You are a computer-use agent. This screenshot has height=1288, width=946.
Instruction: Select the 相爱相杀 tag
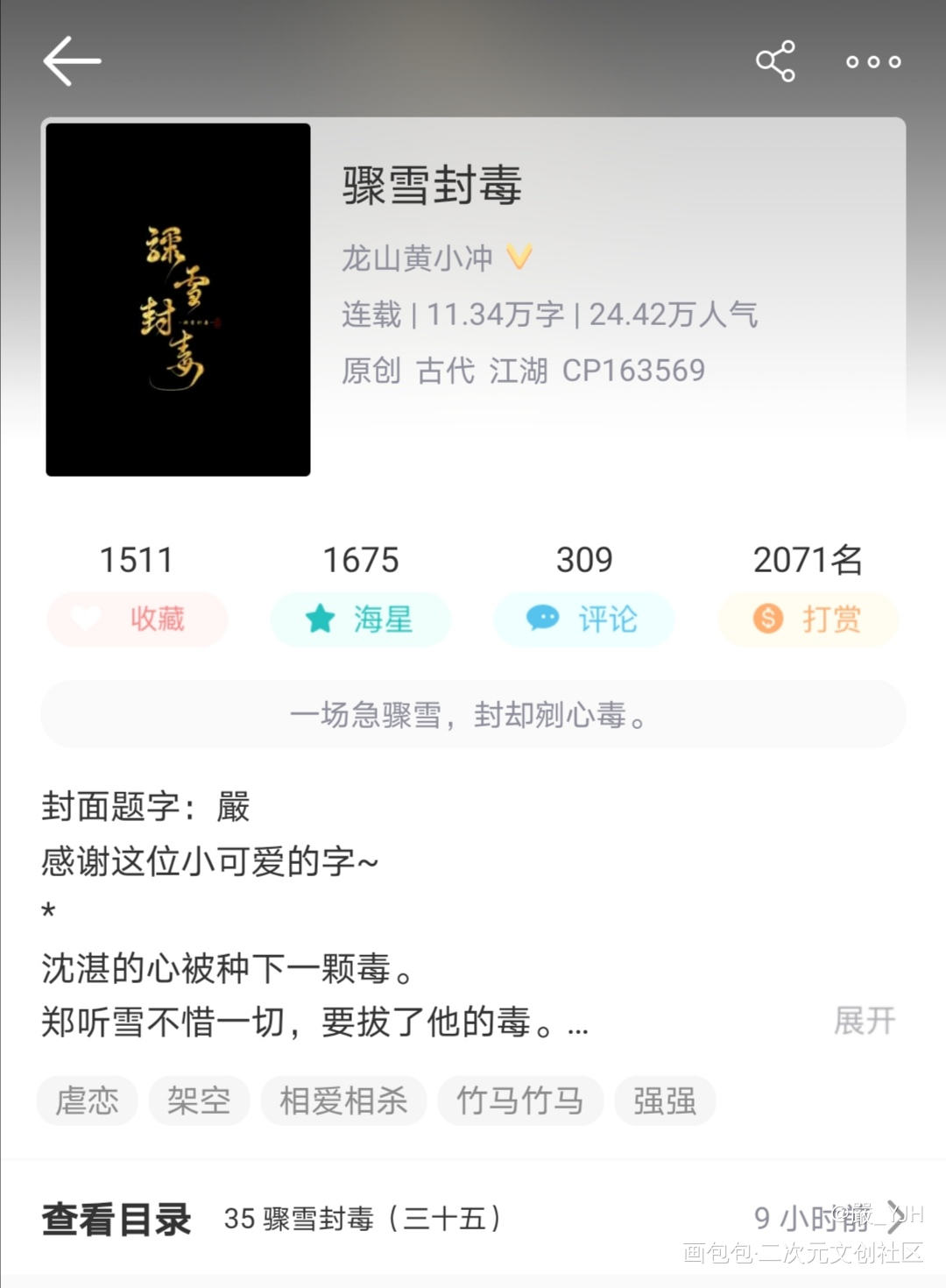coord(343,1100)
